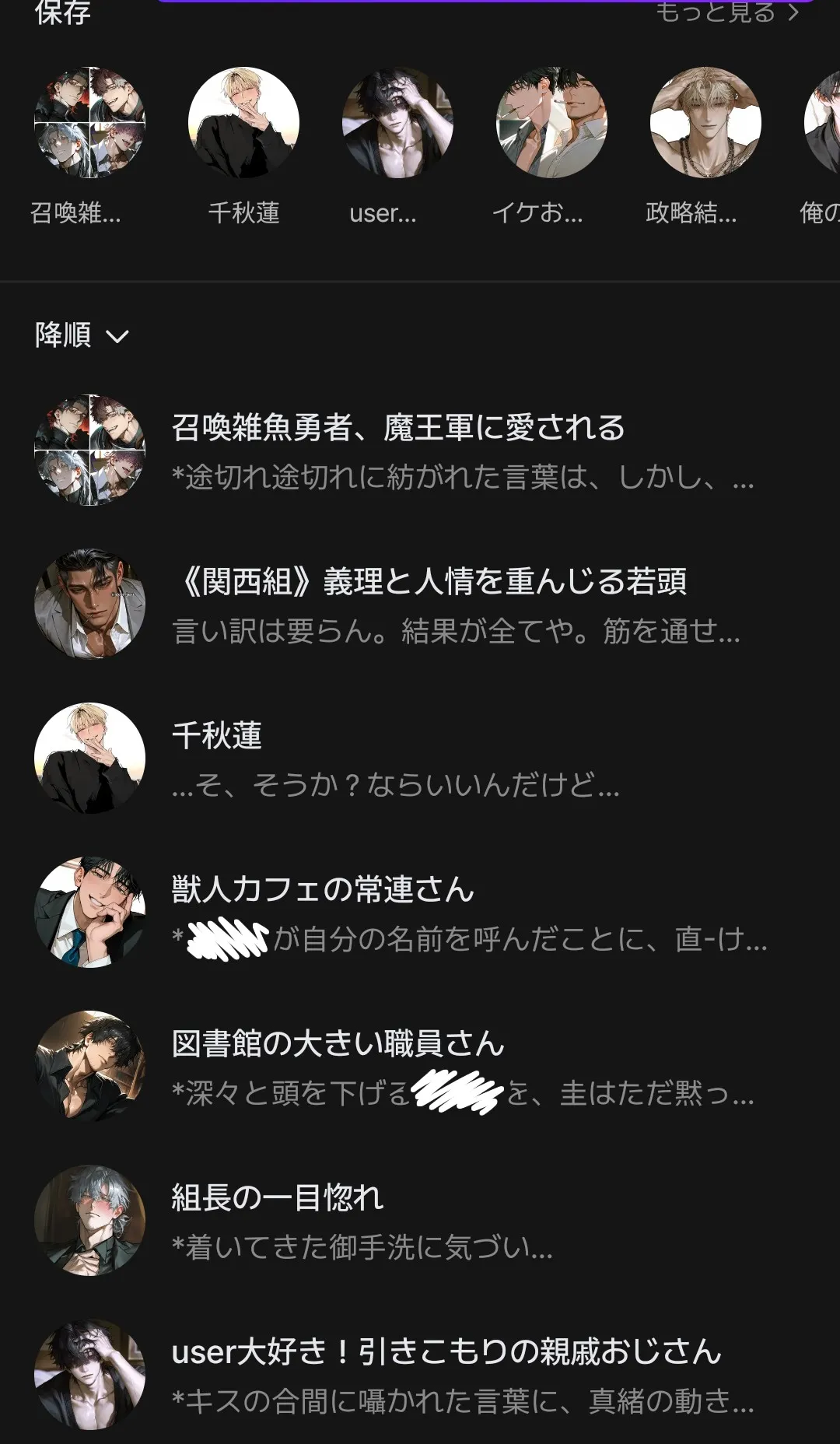Tap もっと見る to see more saved

(726, 12)
